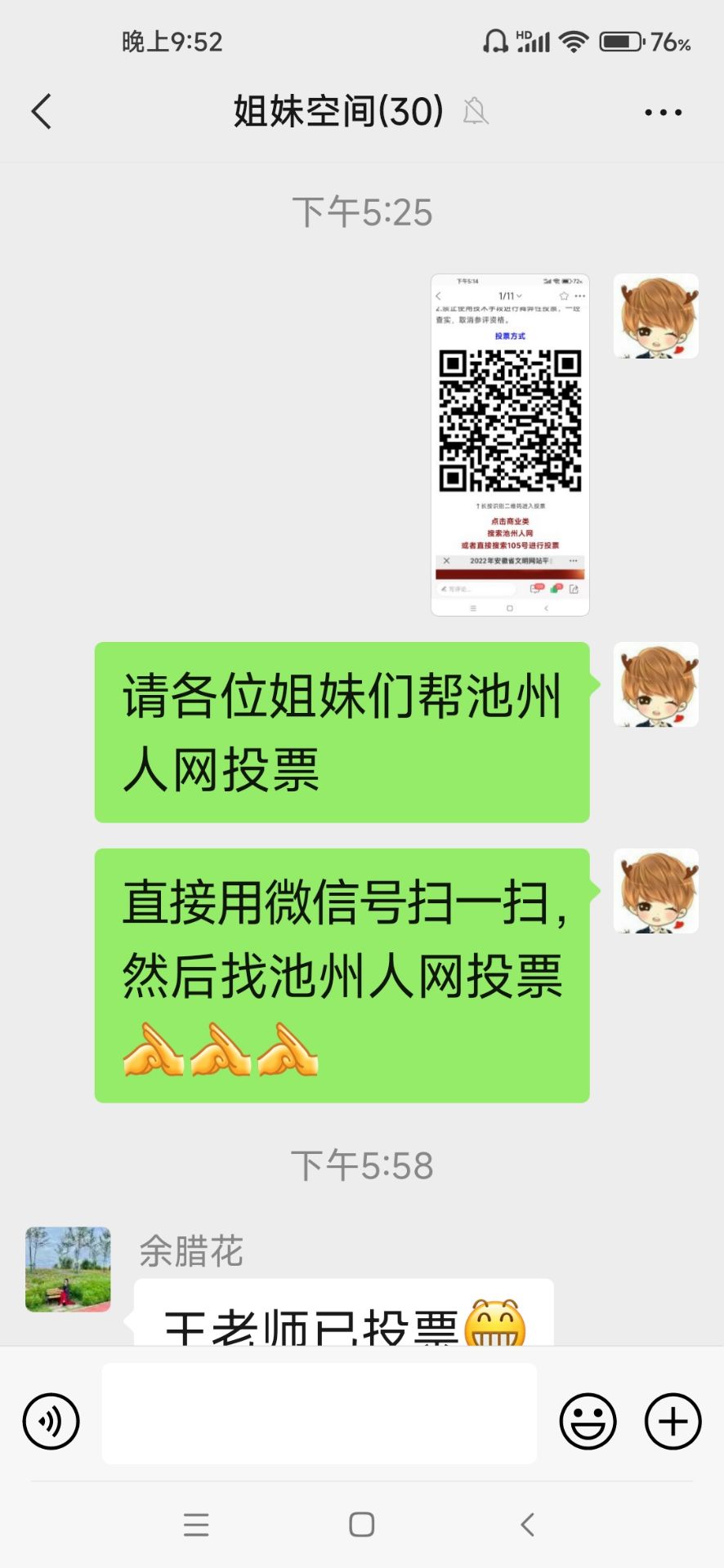This screenshot has width=724, height=1568.
Task: Open recent apps from navigation bar
Action: click(x=196, y=1525)
